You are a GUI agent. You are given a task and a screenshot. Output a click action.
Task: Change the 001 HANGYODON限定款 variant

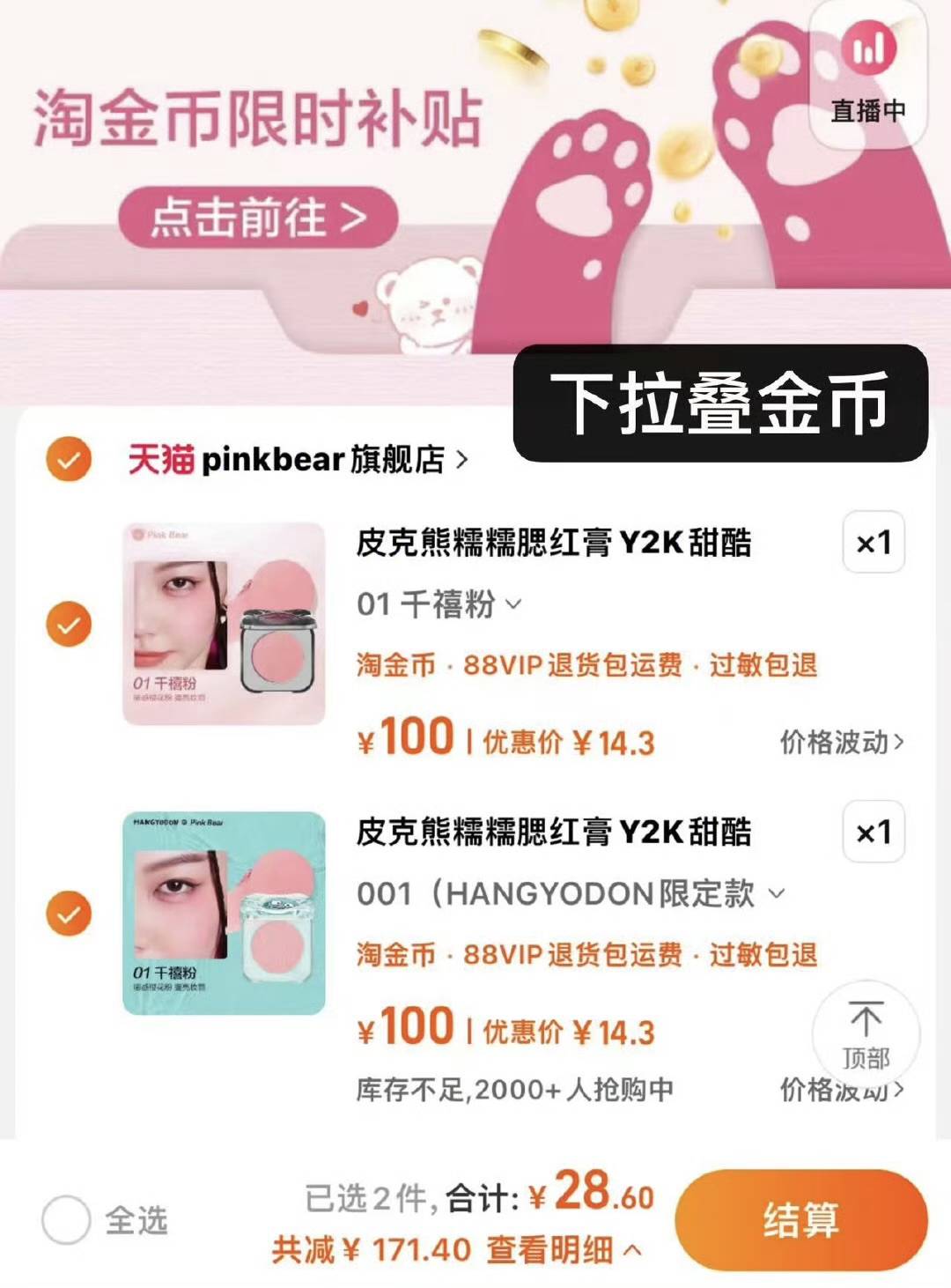[x=570, y=893]
